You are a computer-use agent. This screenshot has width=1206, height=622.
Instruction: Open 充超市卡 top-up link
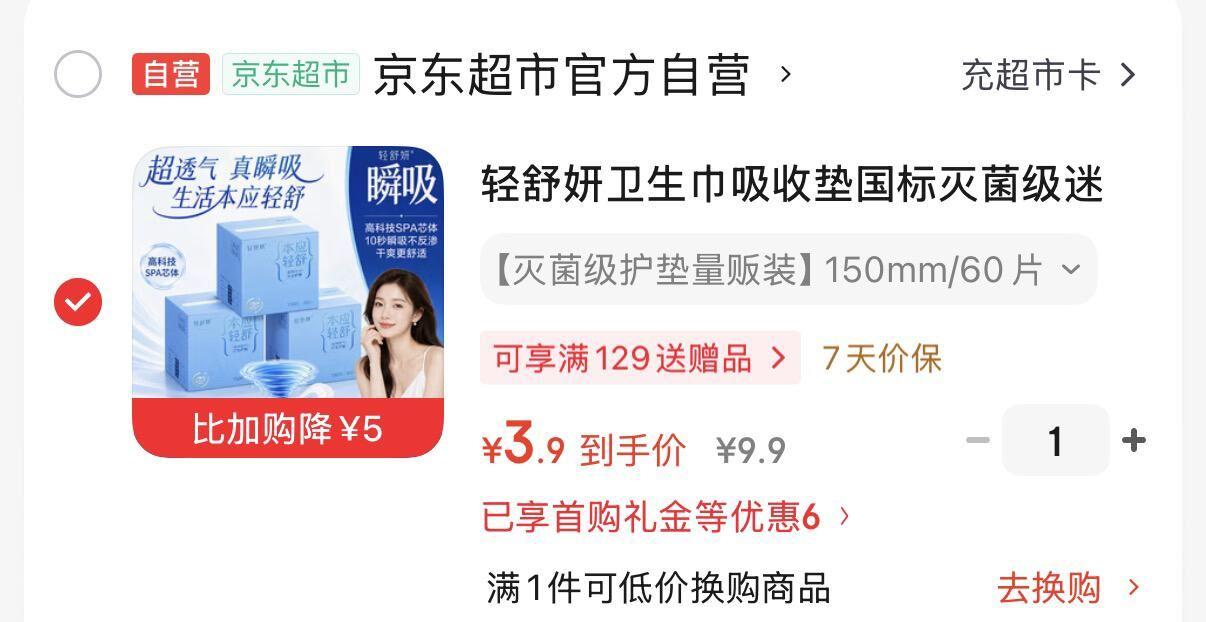click(1048, 75)
